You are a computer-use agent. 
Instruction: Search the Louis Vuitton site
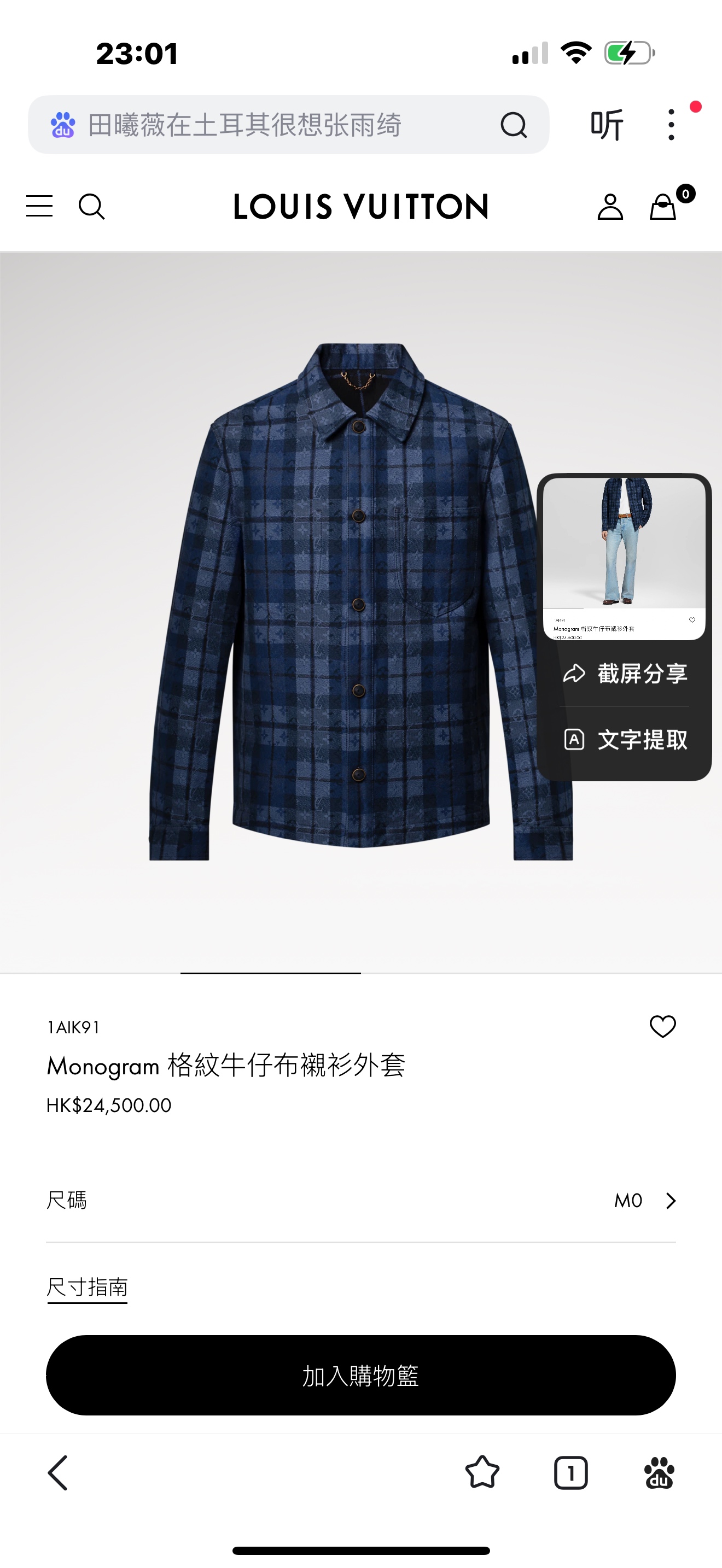pyautogui.click(x=92, y=206)
